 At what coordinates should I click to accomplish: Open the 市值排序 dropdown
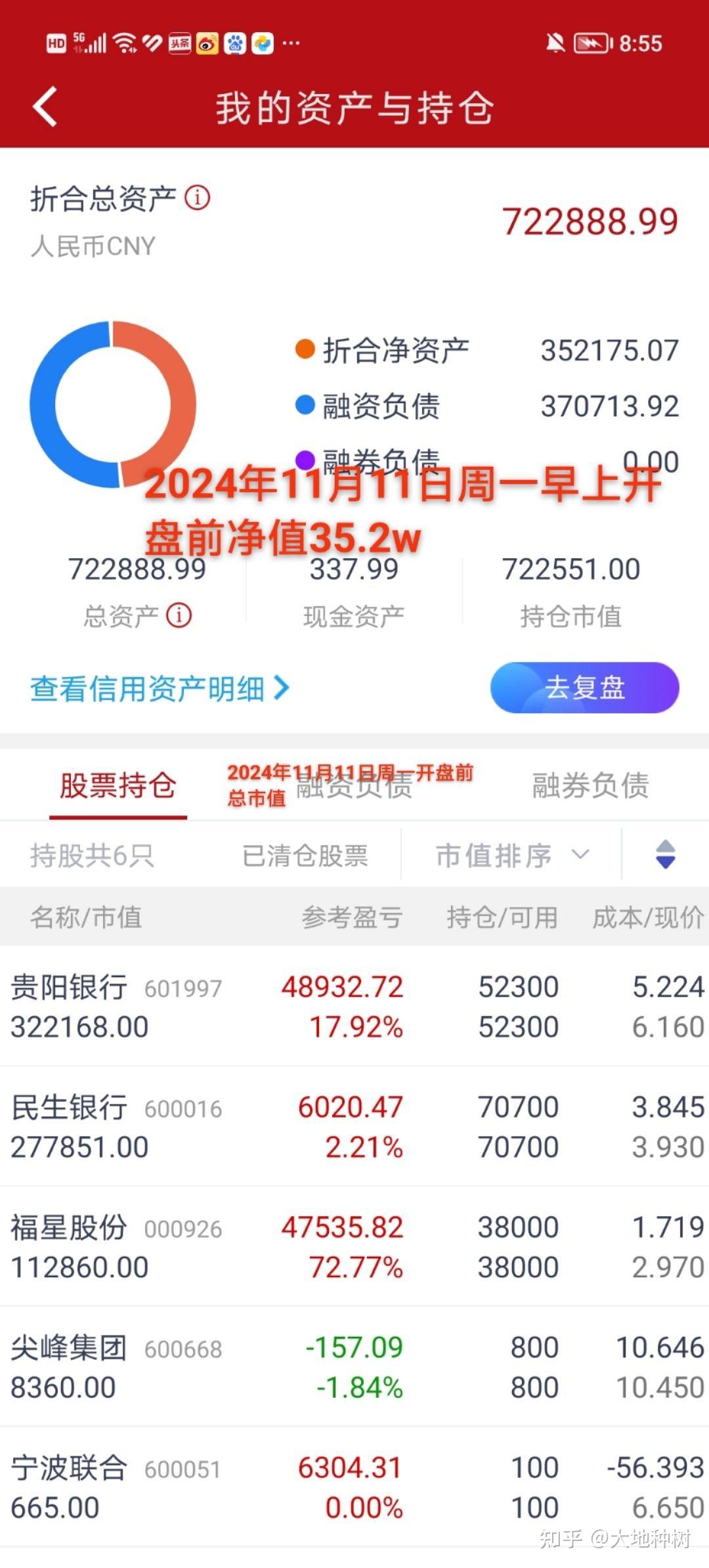pyautogui.click(x=513, y=855)
